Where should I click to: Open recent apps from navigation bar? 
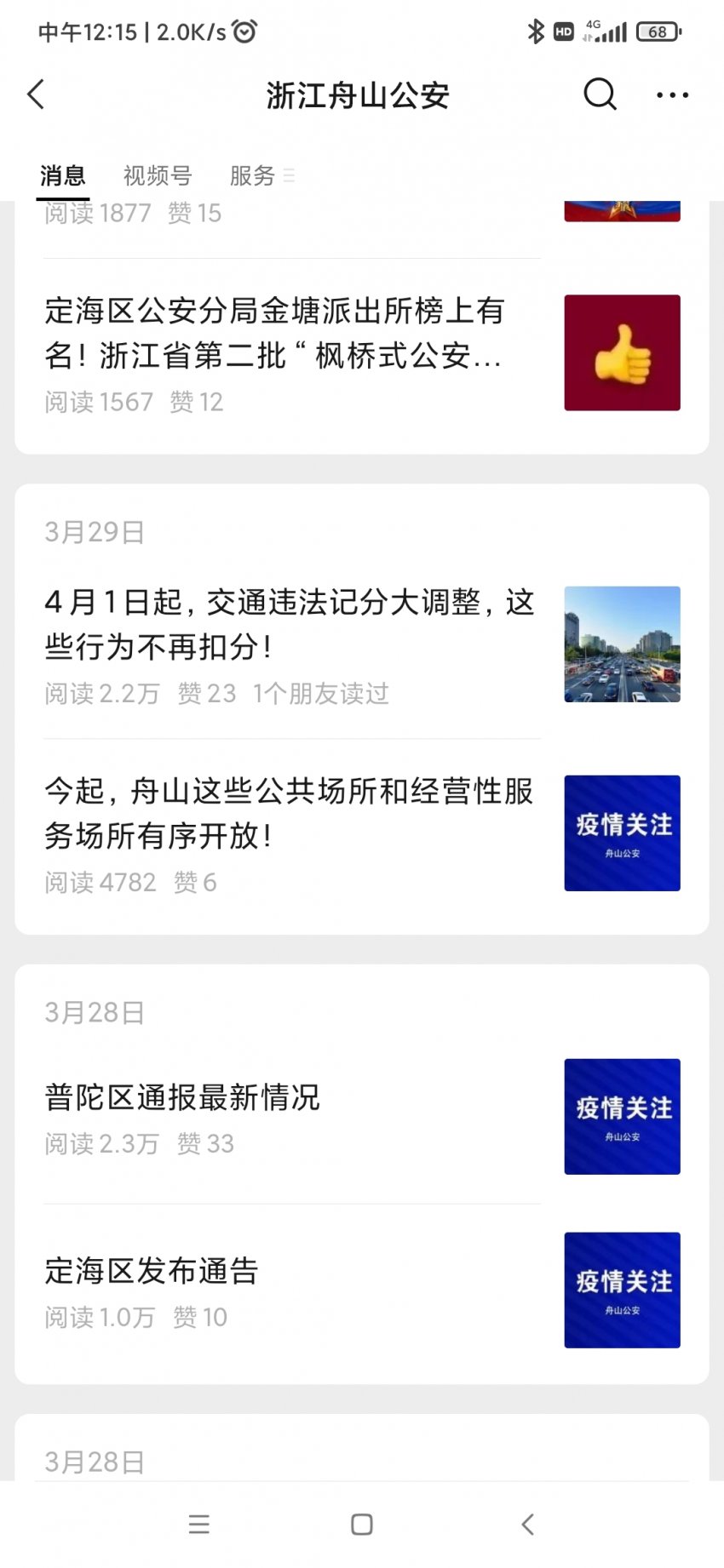[x=198, y=1524]
